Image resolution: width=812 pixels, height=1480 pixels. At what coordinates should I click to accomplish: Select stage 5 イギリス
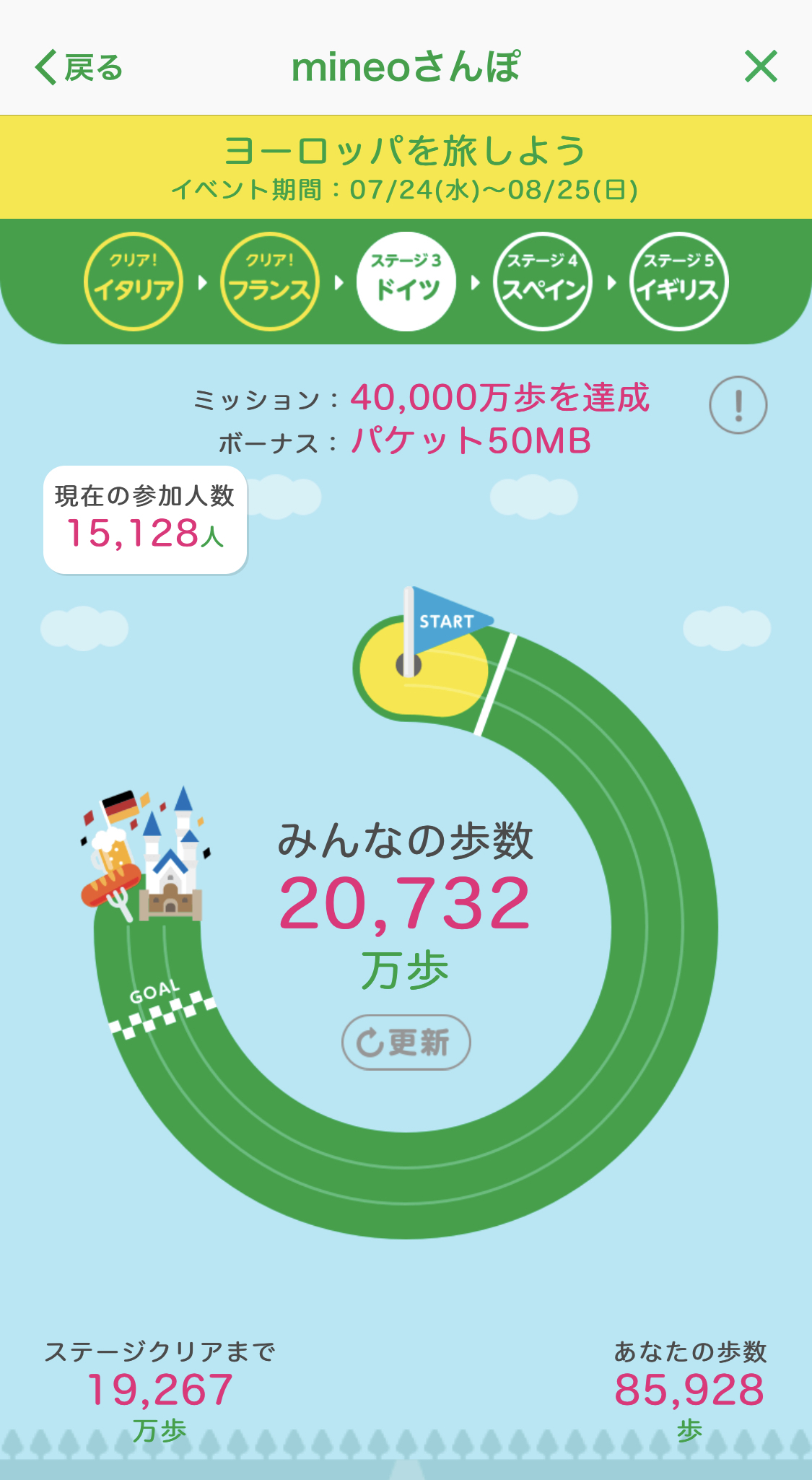(x=678, y=282)
